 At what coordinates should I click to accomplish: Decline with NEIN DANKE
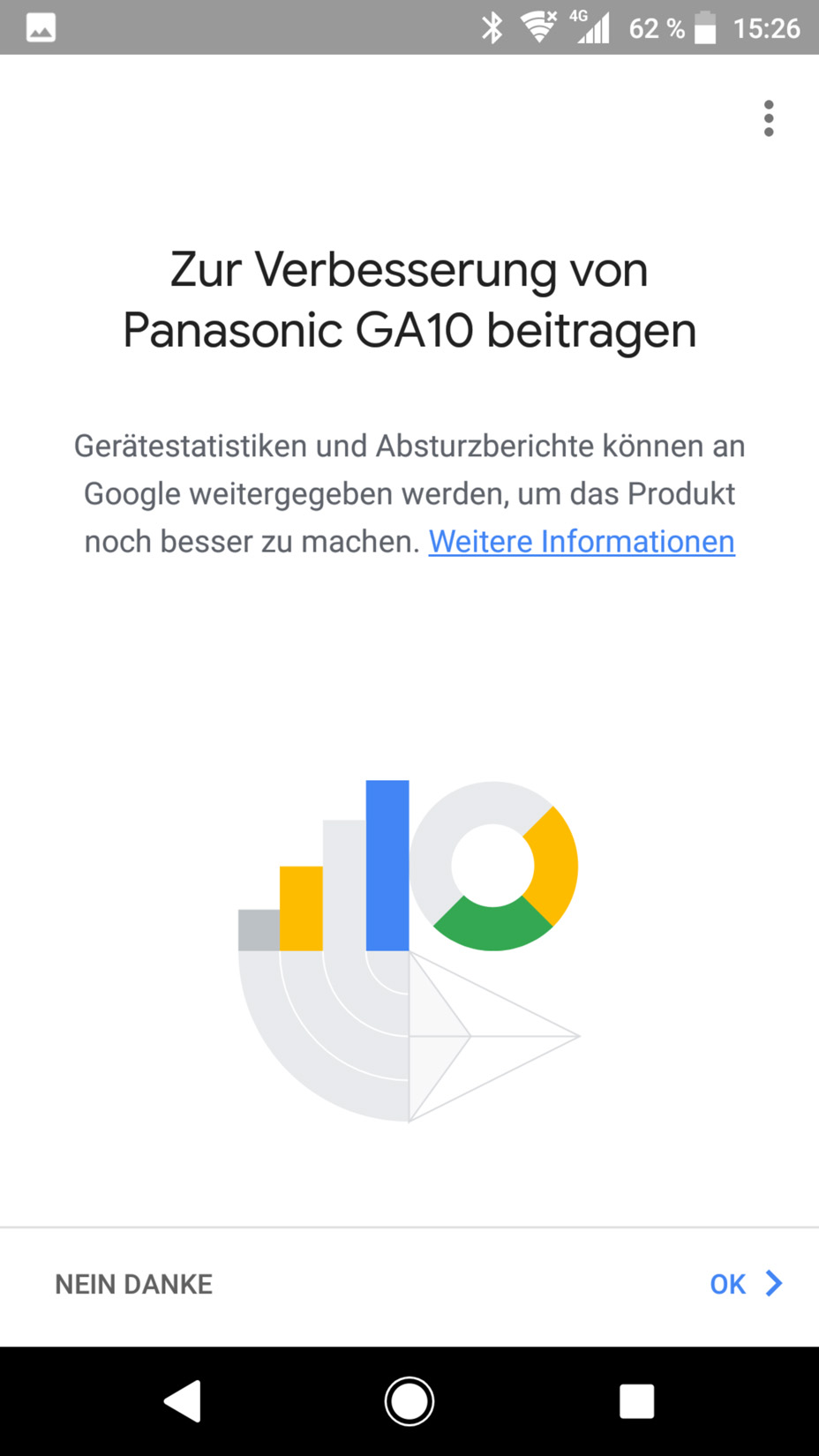click(134, 1284)
